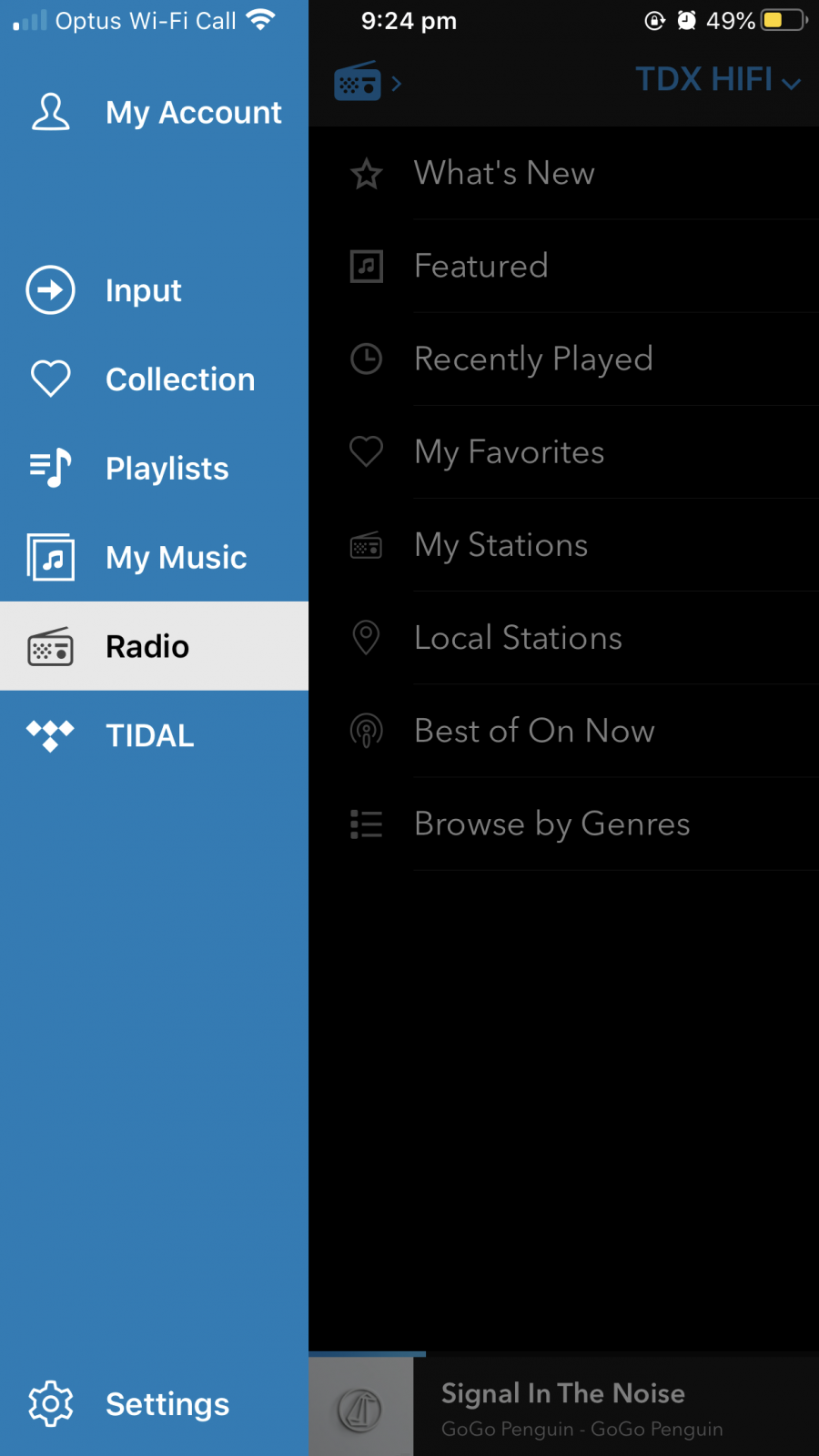
Task: Select the Radio tuner icon
Action: pos(50,647)
